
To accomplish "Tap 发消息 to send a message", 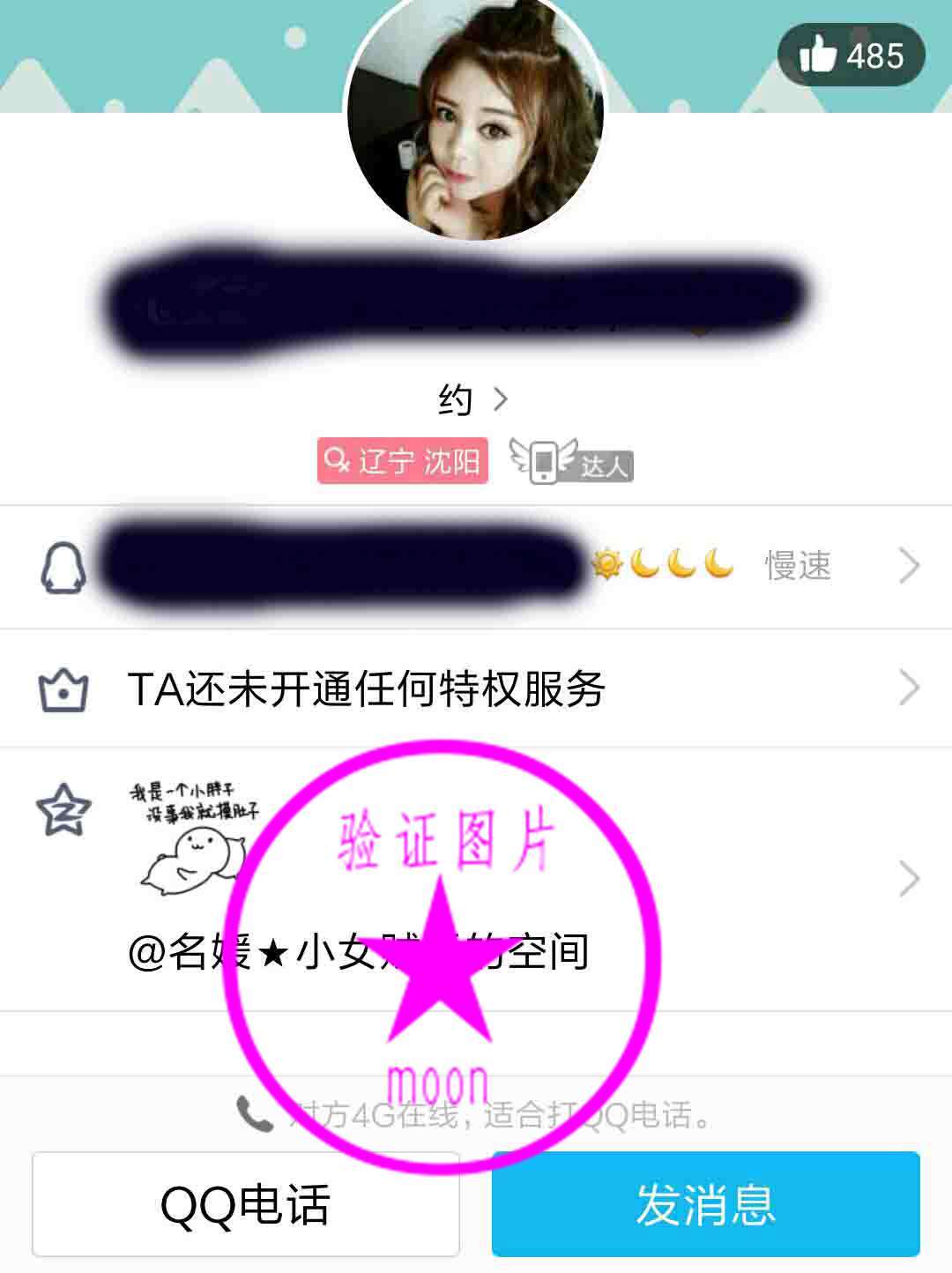I will coord(705,1203).
